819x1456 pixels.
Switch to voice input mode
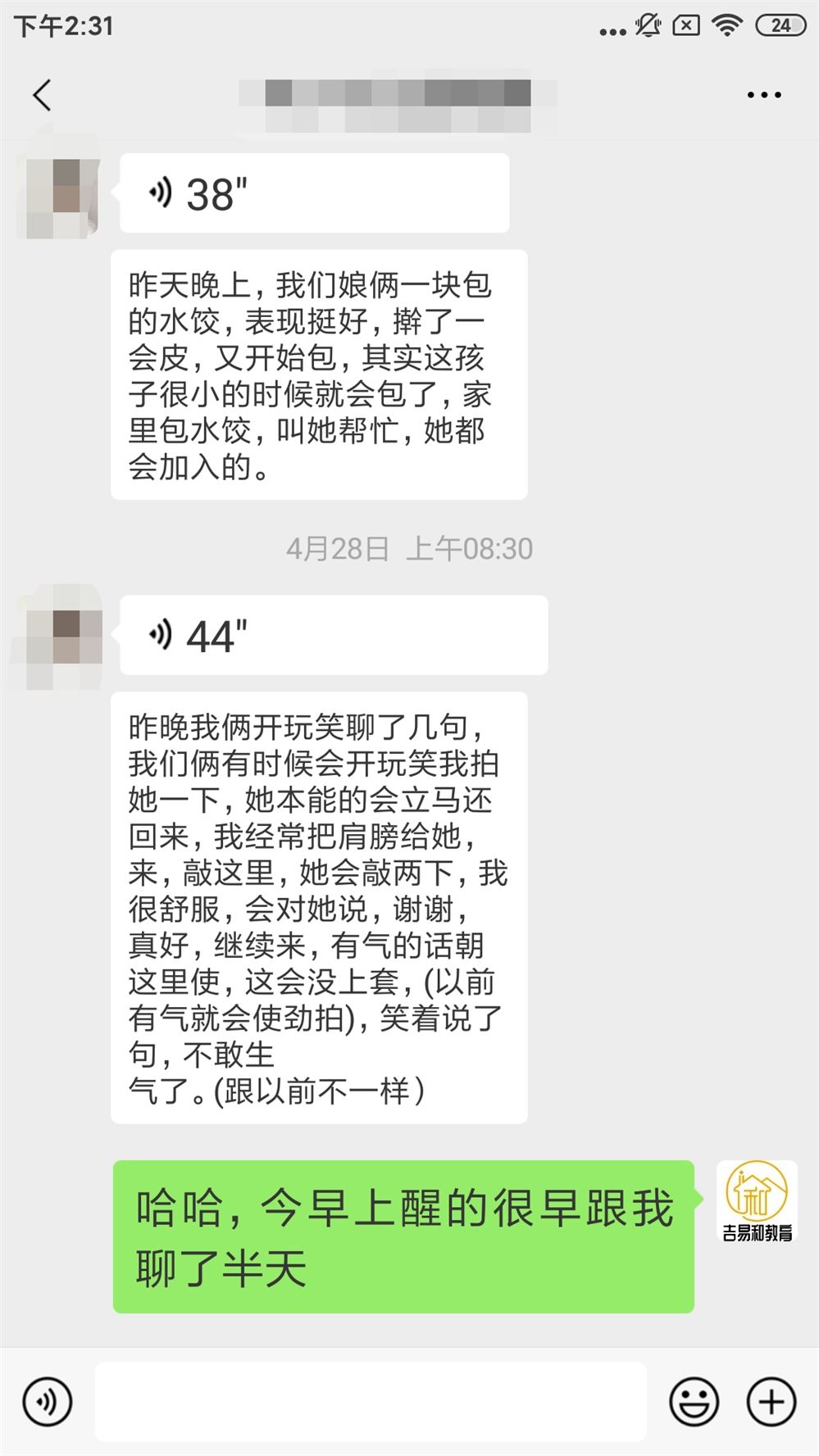point(48,1402)
